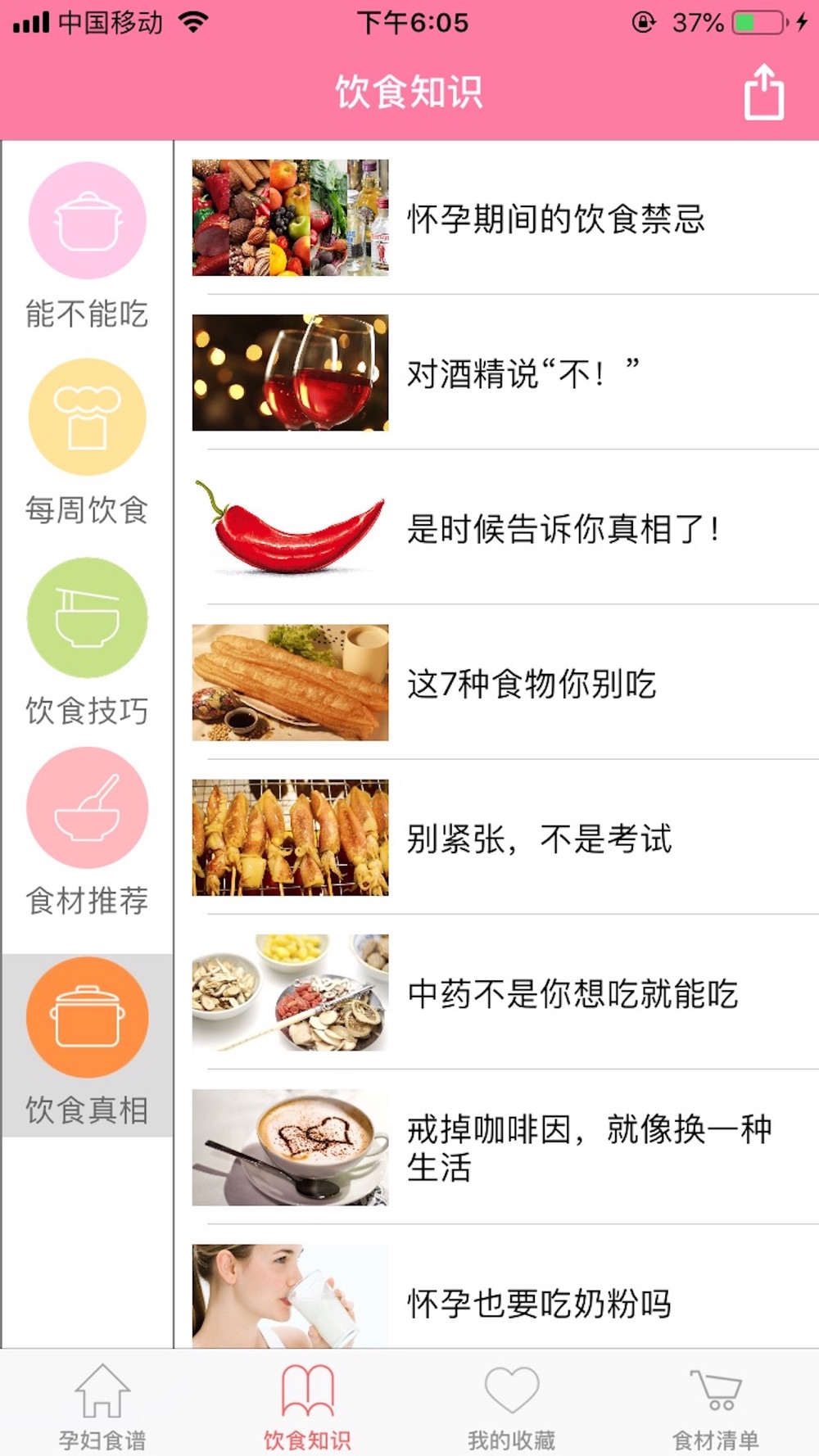Open article 对酒精说"不!"
Screen dimensions: 819x1456
coord(505,373)
